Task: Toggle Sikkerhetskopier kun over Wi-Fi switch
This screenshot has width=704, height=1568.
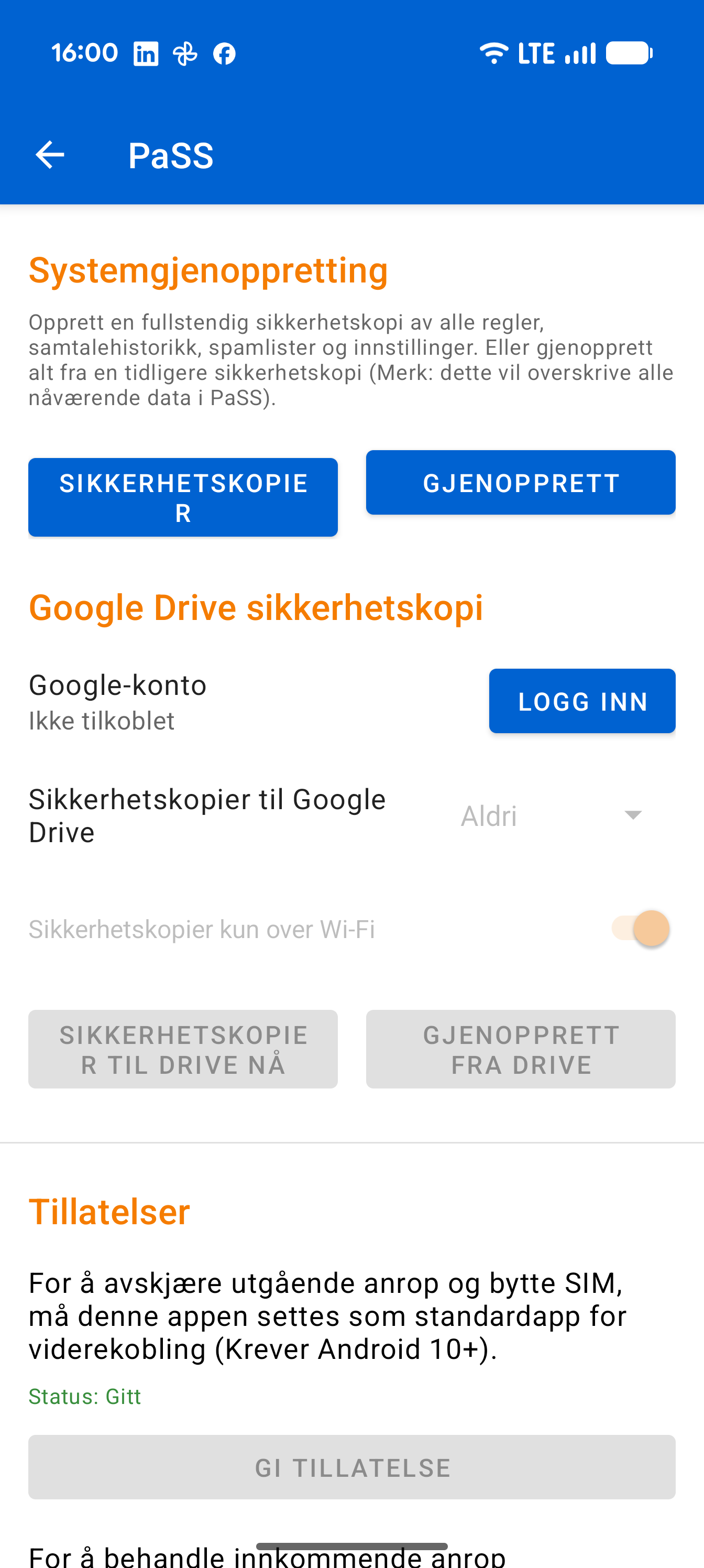Action: tap(640, 929)
